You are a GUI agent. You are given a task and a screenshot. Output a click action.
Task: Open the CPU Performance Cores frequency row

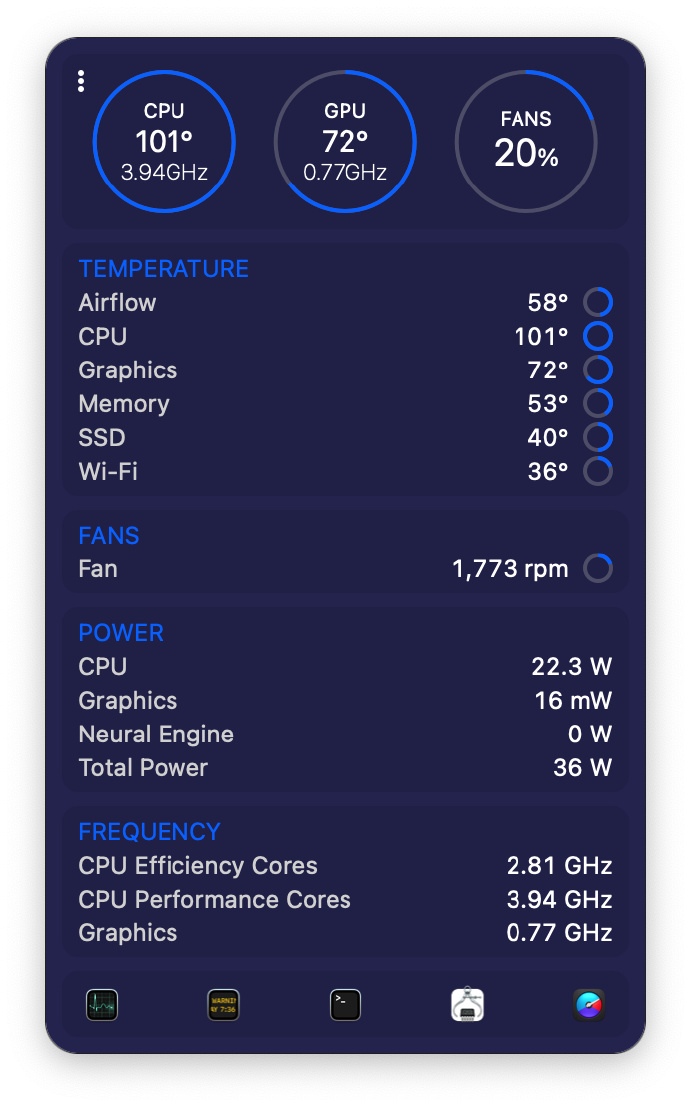tap(345, 899)
